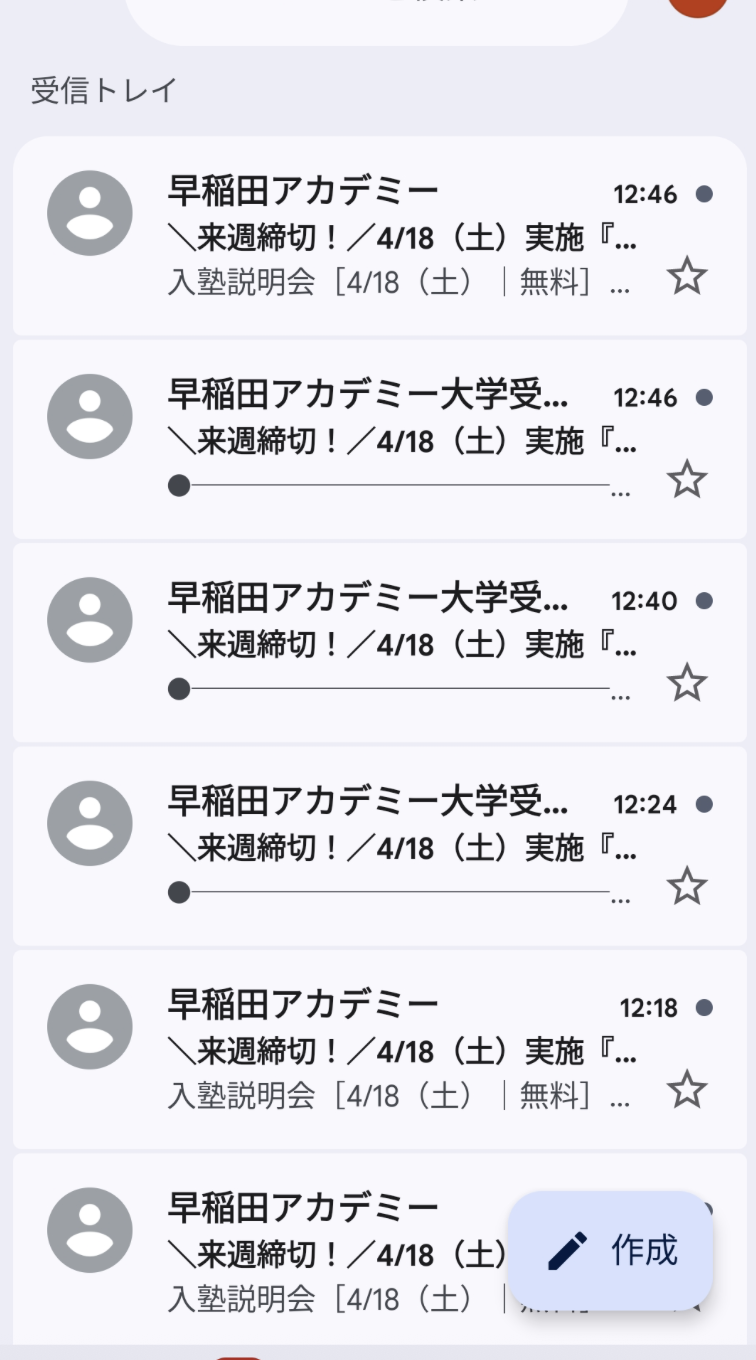Screen dimensions: 756x1360
Task: Tap the sender avatar of the second 12:46 email
Action: 89,416
